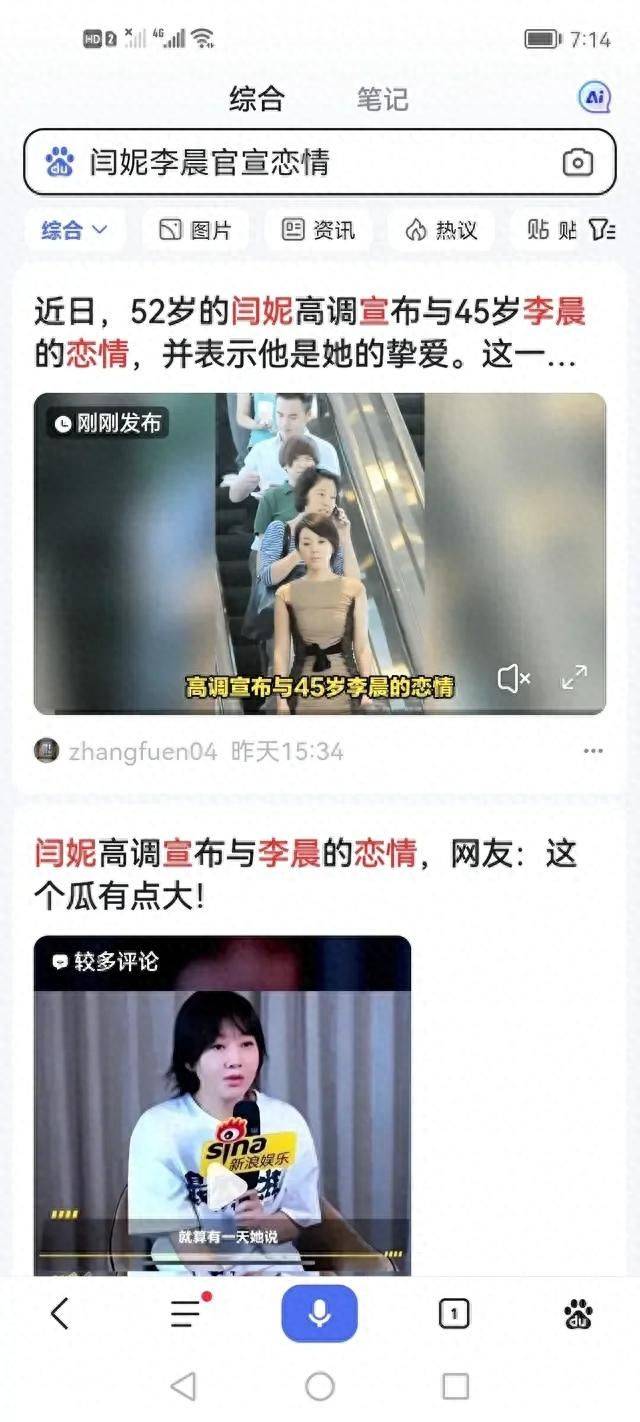640x1422 pixels.
Task: Open camera search in the search bar
Action: click(x=578, y=162)
